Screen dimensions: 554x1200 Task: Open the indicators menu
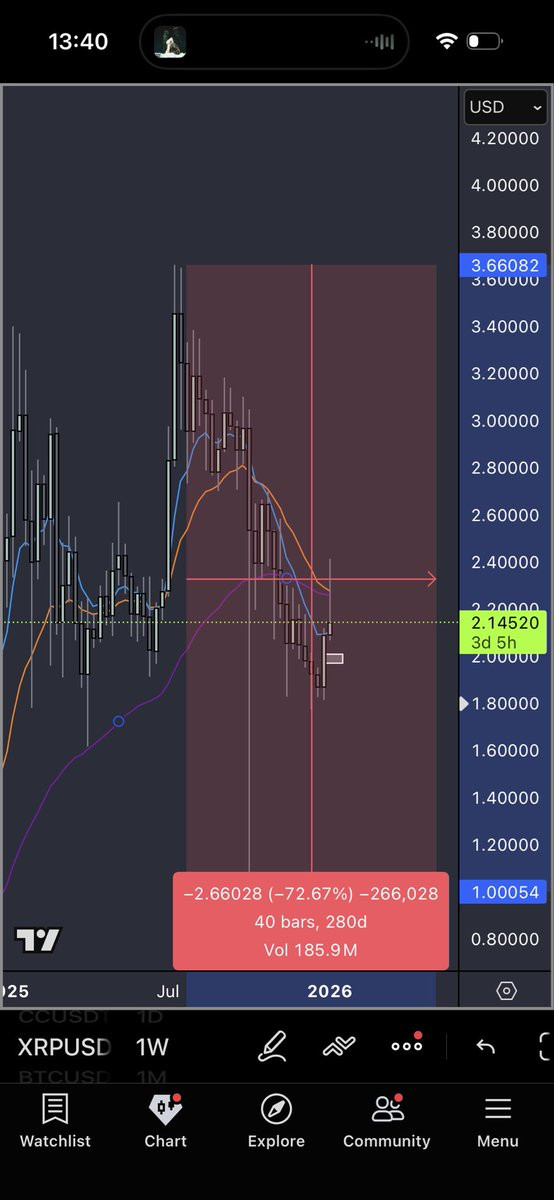(x=340, y=1046)
